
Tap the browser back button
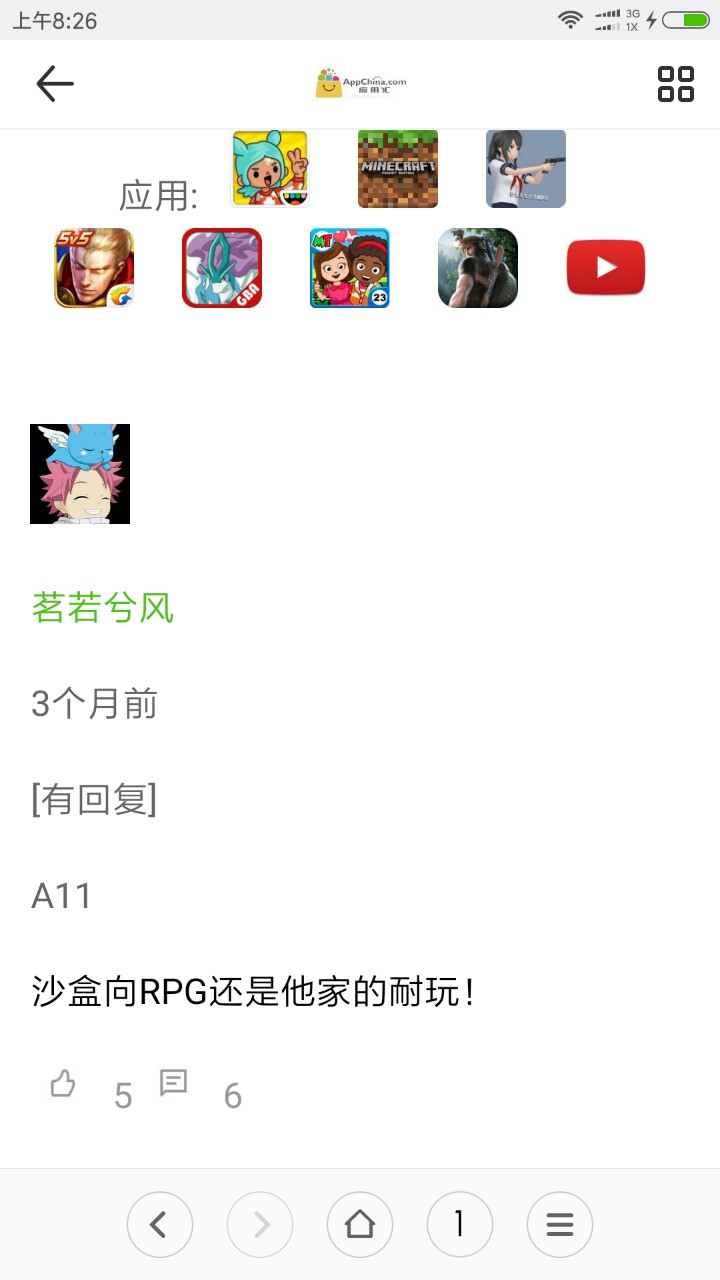point(160,1224)
